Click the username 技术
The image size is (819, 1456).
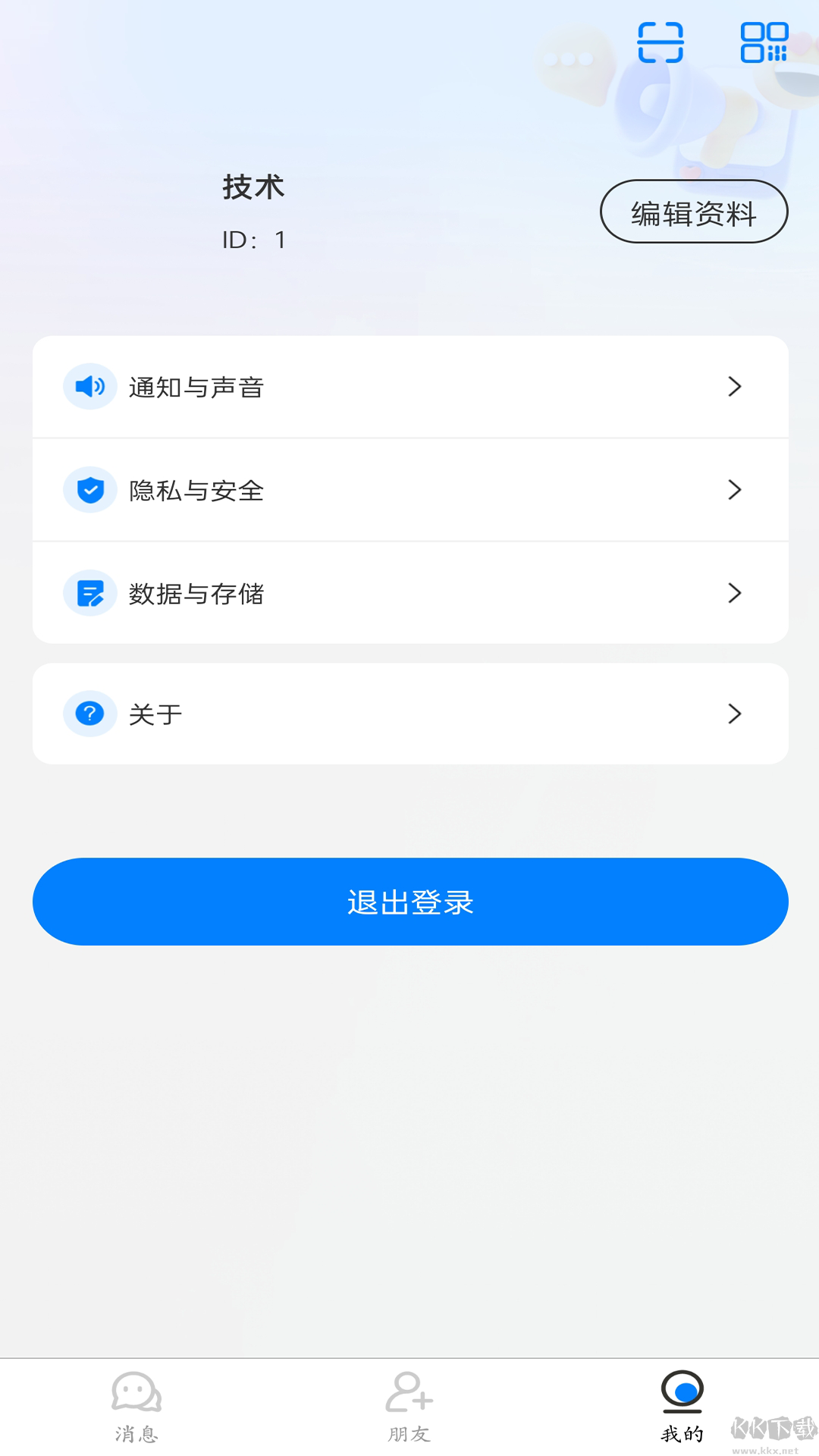pyautogui.click(x=253, y=187)
